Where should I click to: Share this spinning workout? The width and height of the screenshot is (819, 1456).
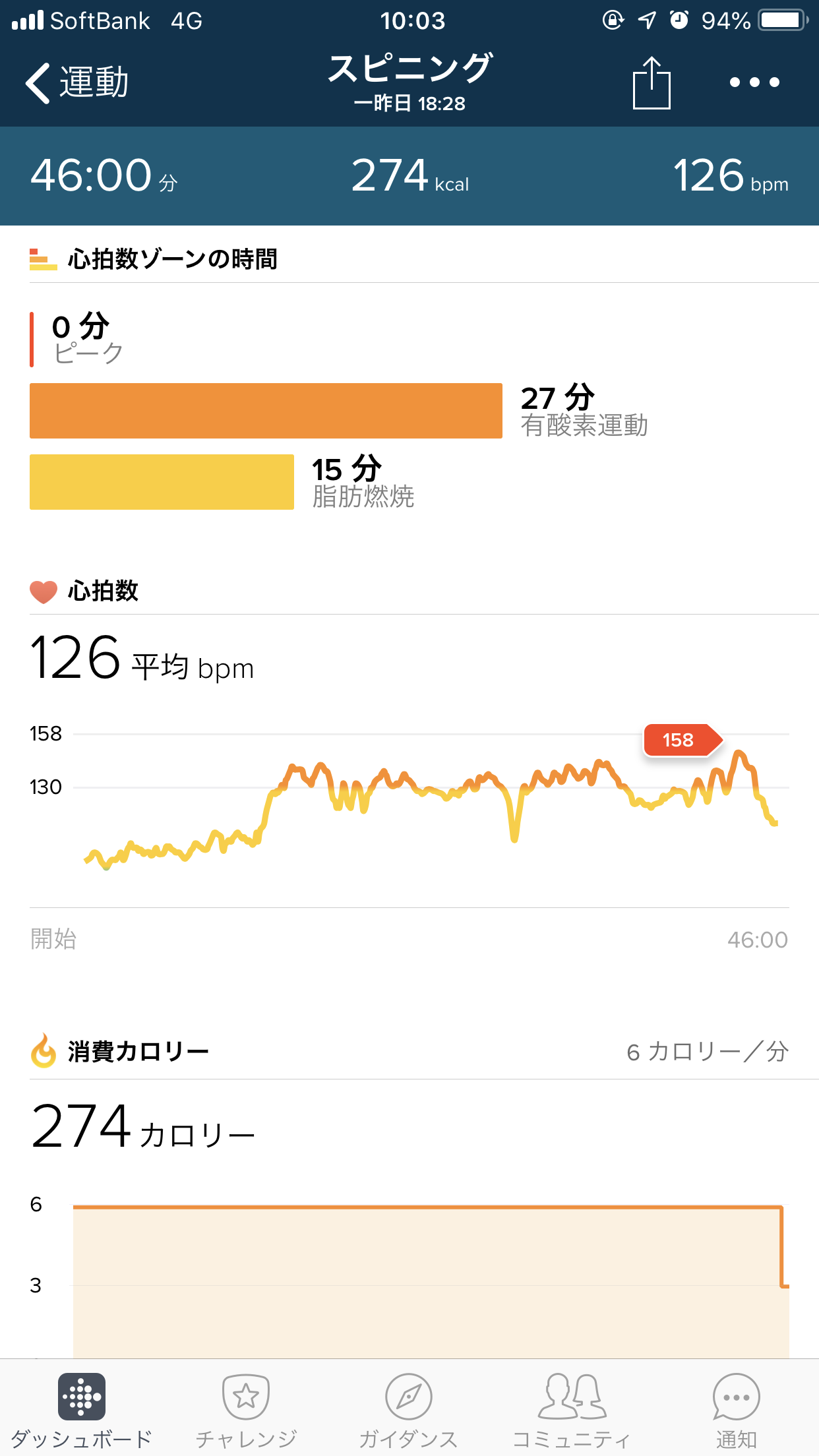point(651,83)
